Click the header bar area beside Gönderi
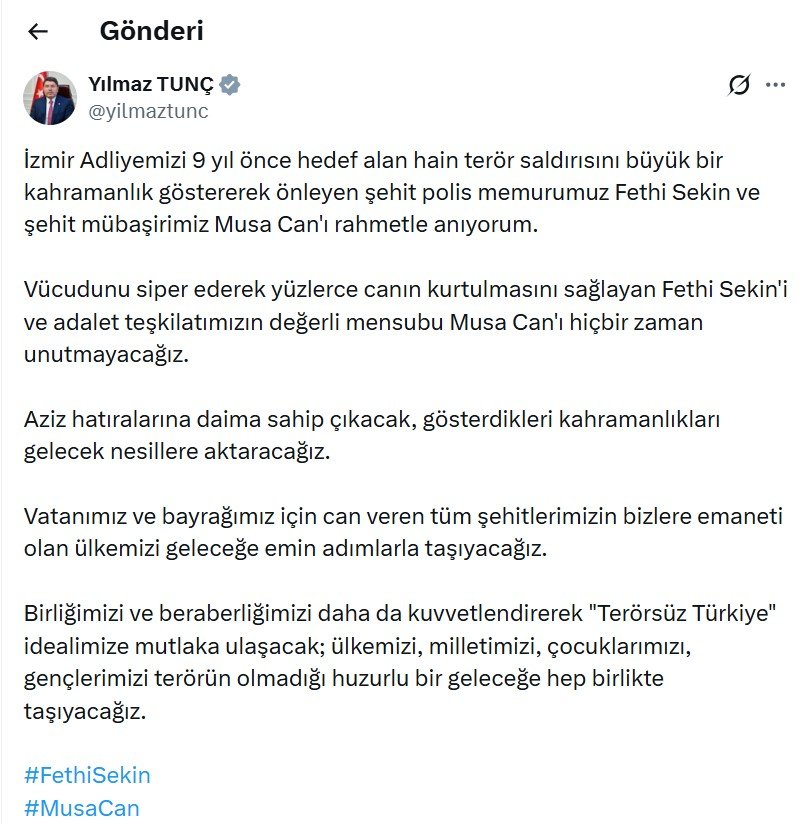Screen dimensions: 808x824 click(x=500, y=31)
